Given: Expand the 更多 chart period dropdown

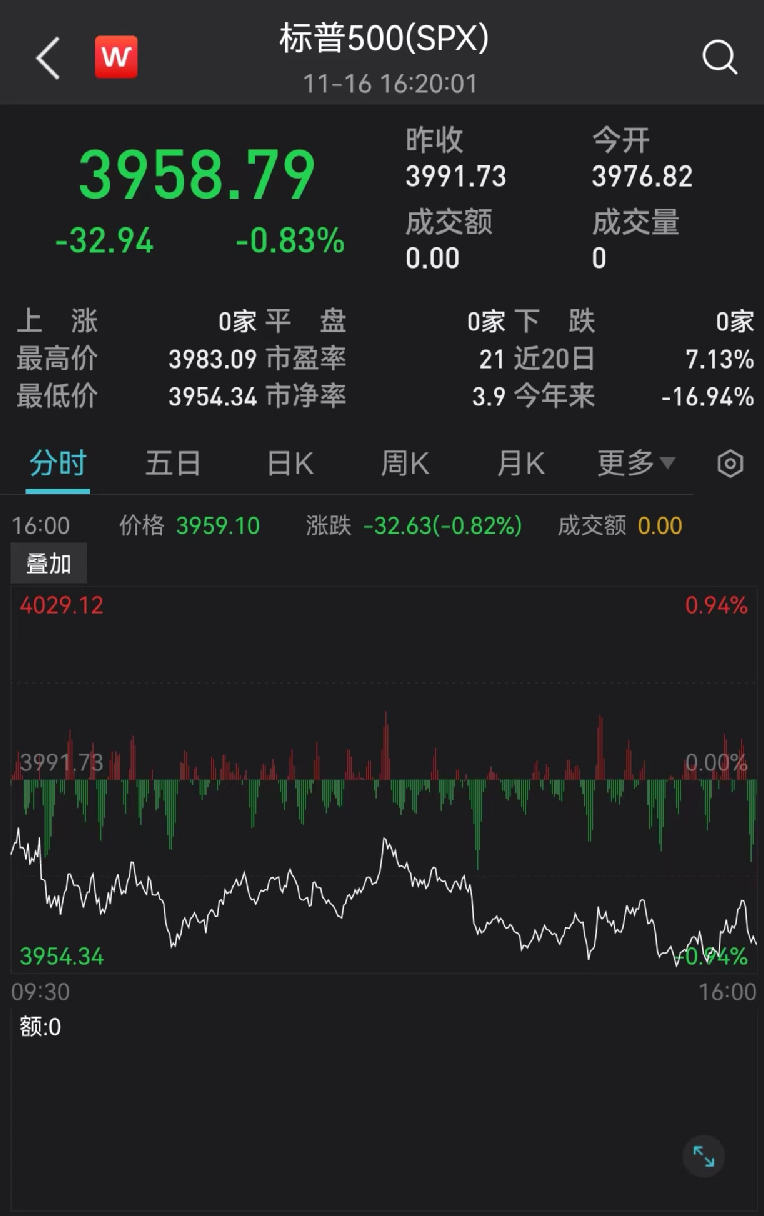Looking at the screenshot, I should 636,463.
